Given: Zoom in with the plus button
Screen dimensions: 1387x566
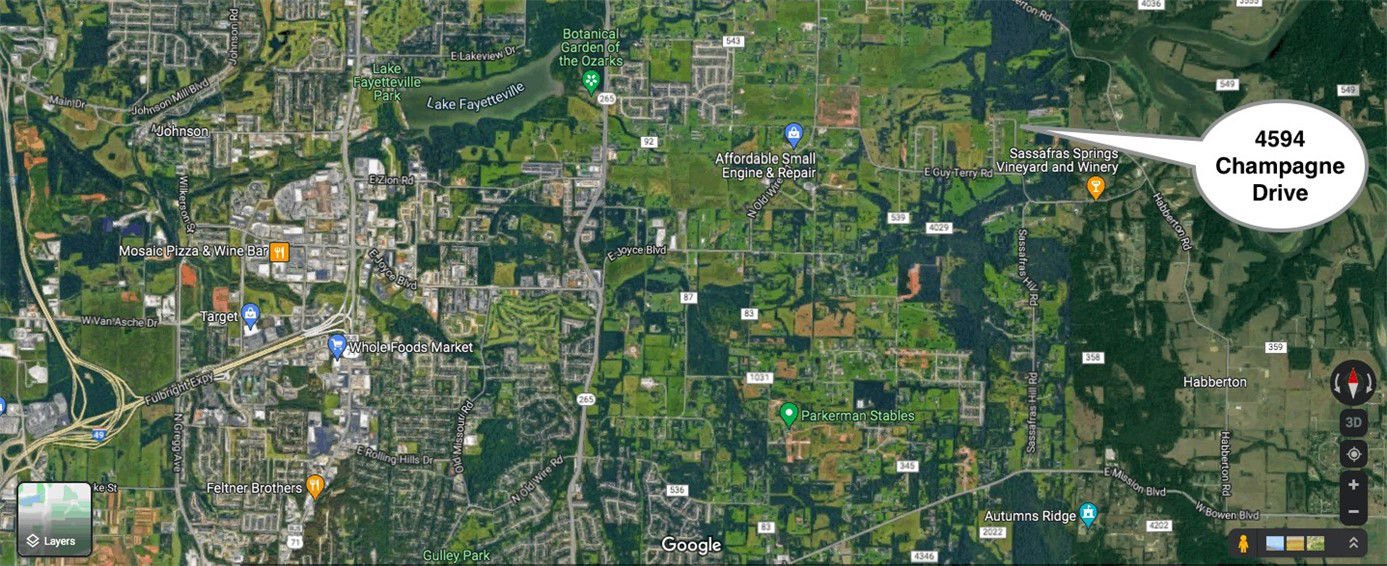Looking at the screenshot, I should click(1353, 485).
